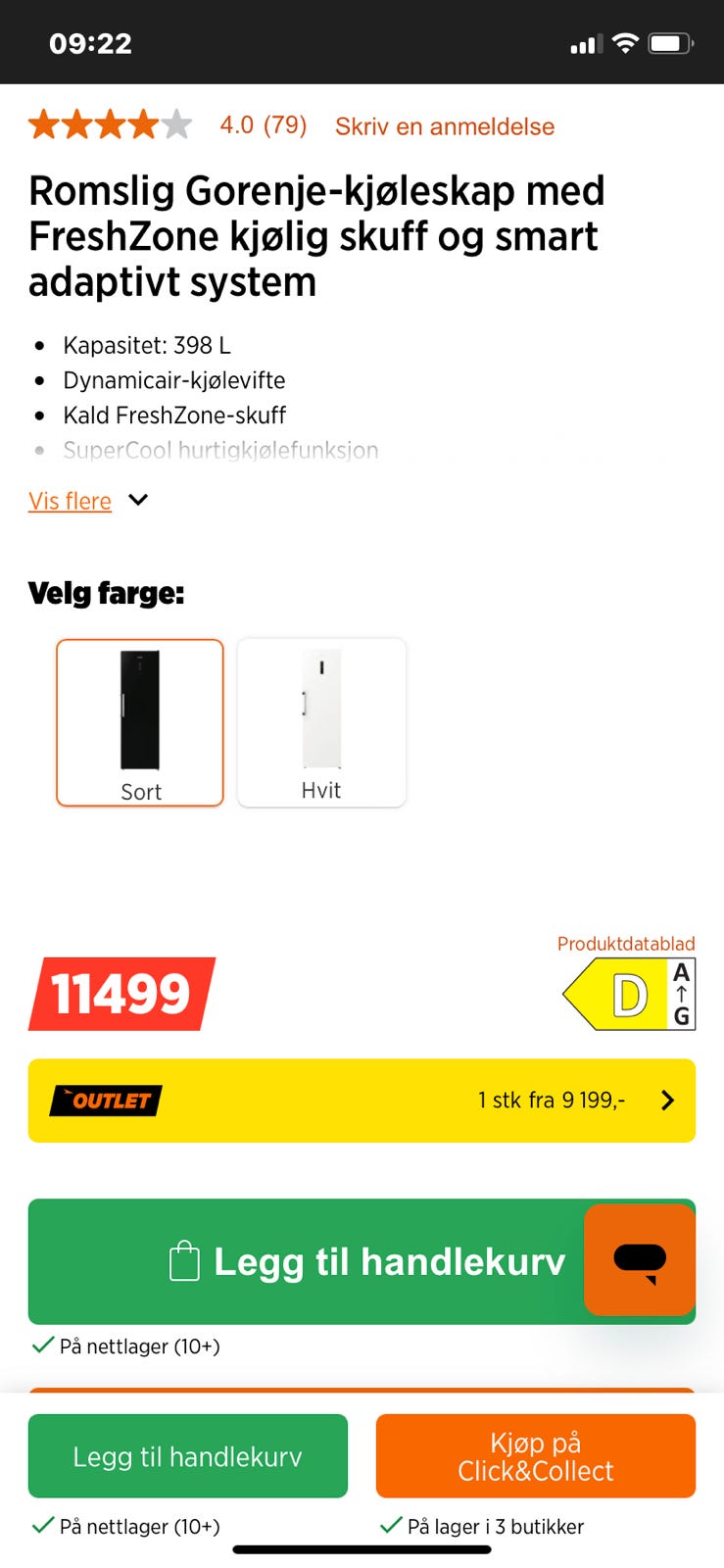Screen dimensions: 724x1568
Task: Open the Kjøp på Click&Collect option
Action: click(x=536, y=1455)
